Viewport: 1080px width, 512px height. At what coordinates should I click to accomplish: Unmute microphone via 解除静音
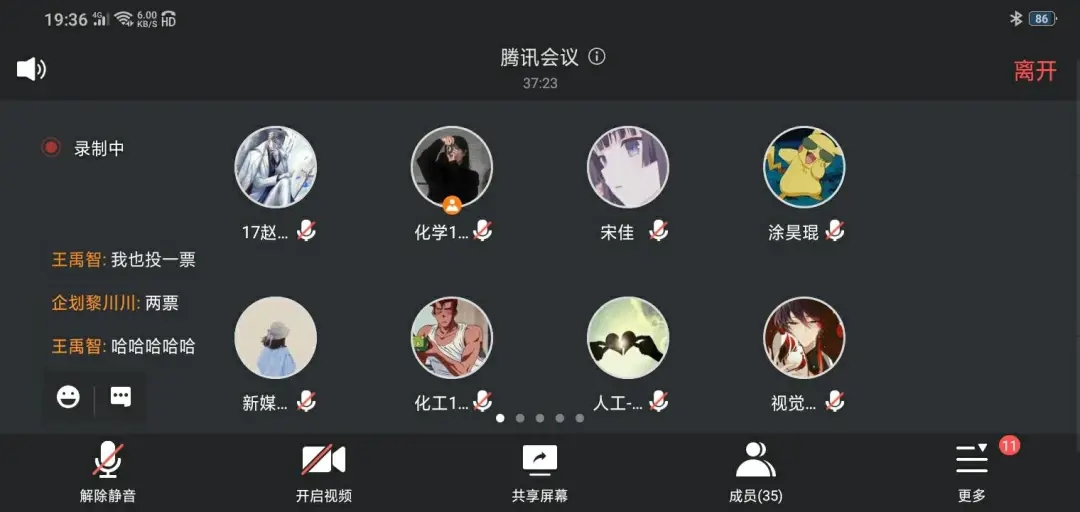[x=108, y=472]
